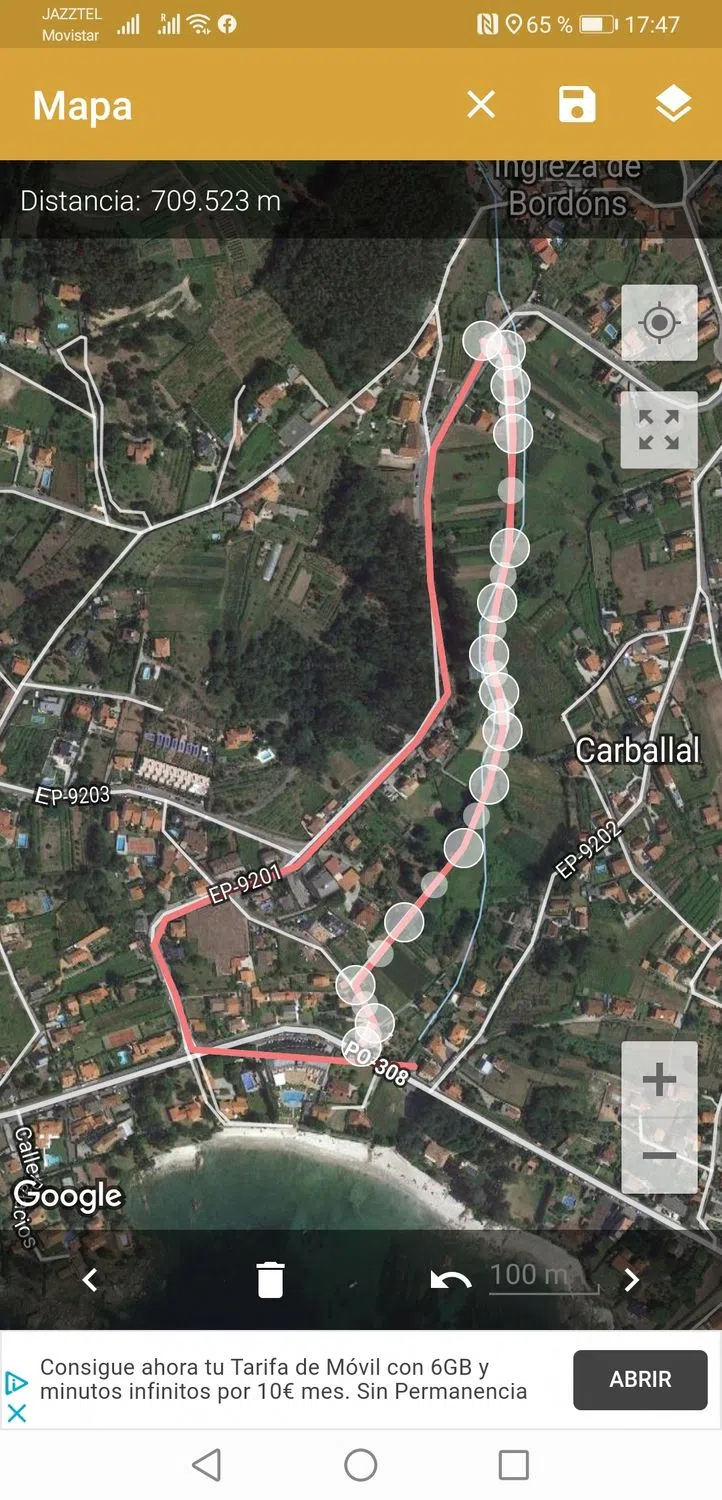The image size is (722, 1500).
Task: Open the map layers selector
Action: point(673,104)
